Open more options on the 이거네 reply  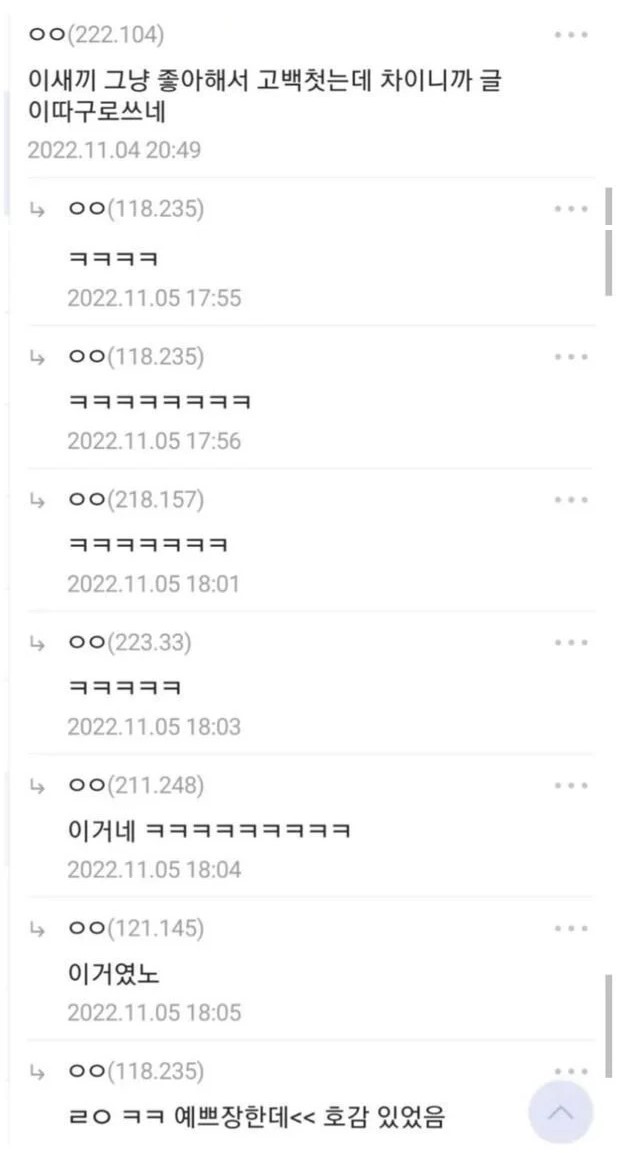[x=570, y=786]
